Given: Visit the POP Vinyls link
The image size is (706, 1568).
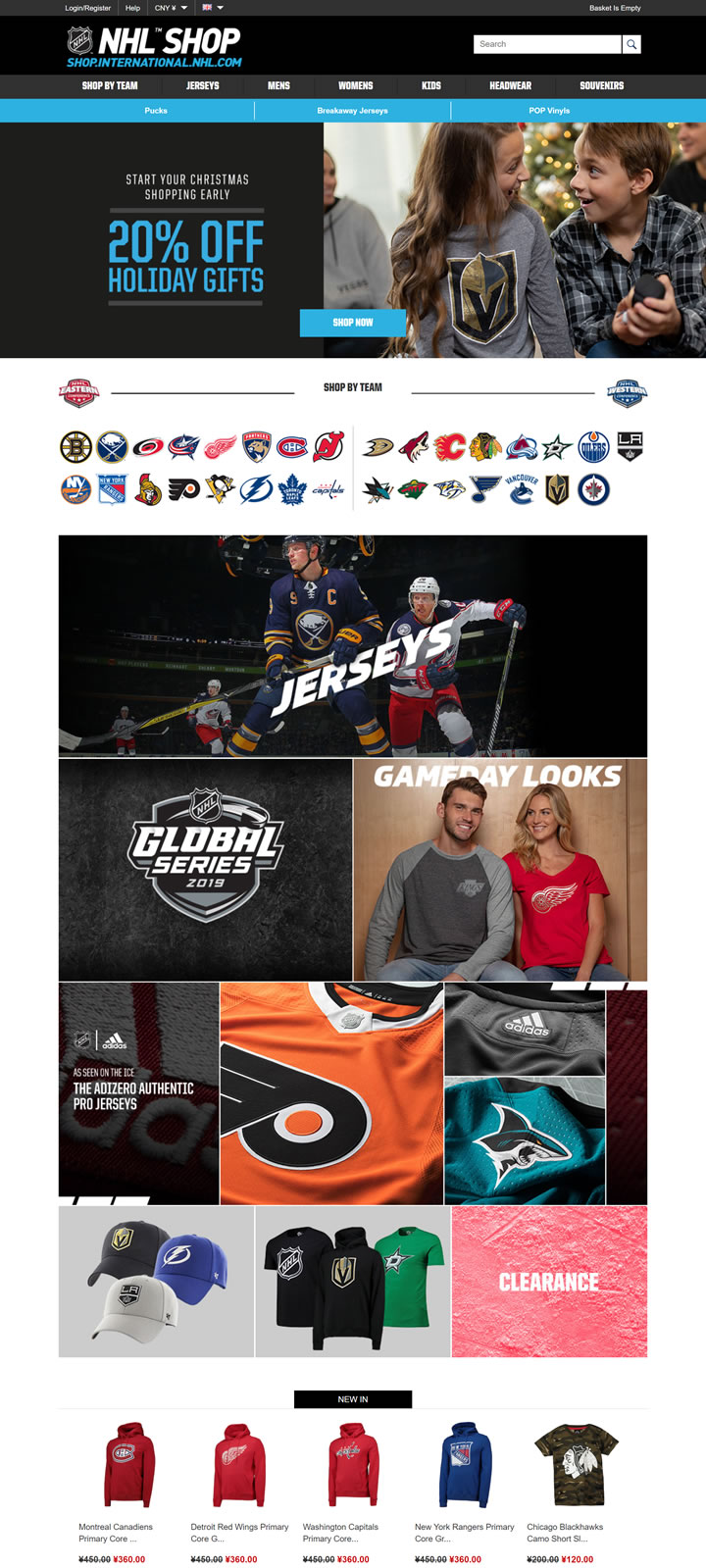Looking at the screenshot, I should pos(549,111).
